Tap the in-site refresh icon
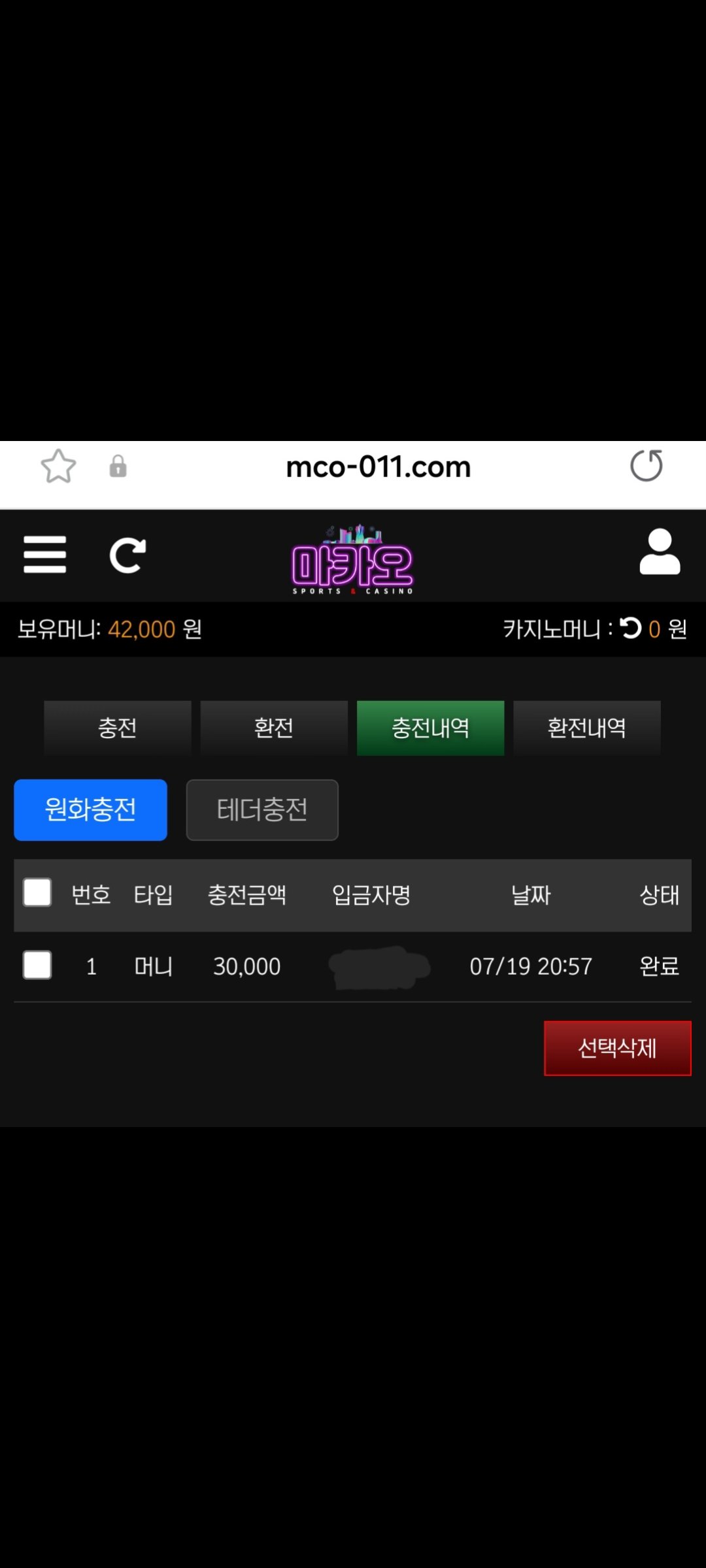This screenshot has width=706, height=1568. click(x=127, y=555)
